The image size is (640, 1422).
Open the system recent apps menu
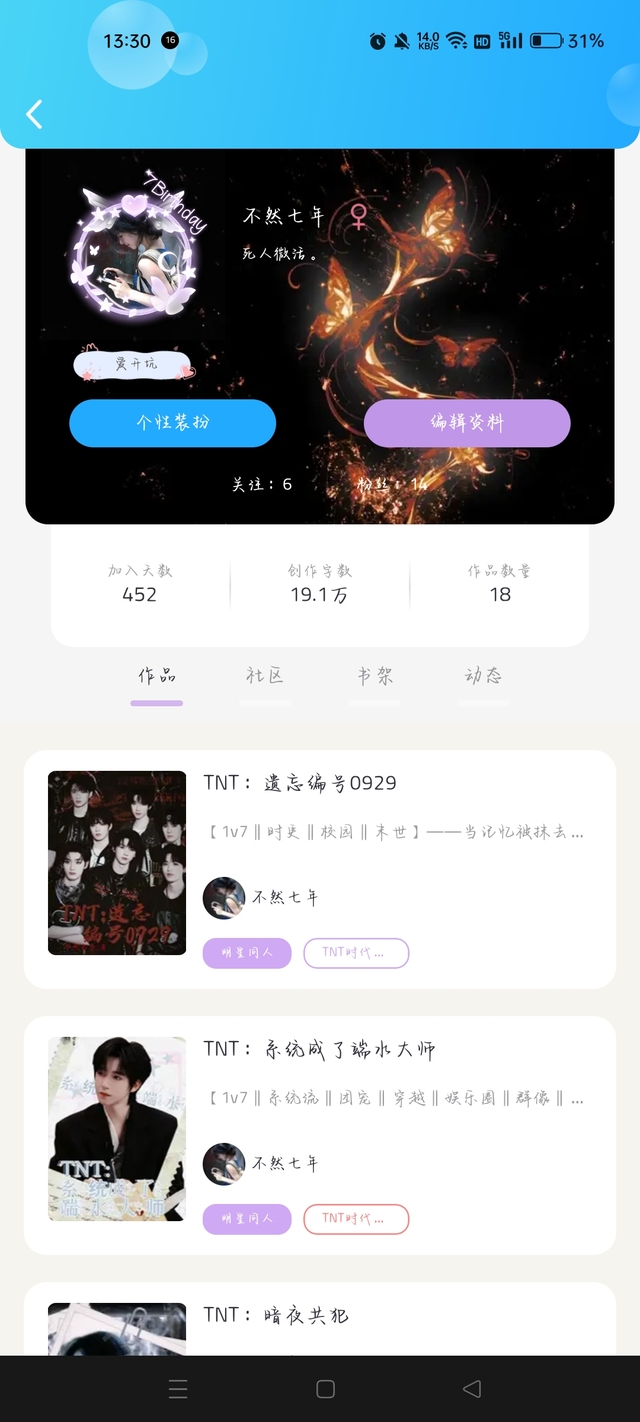[178, 1388]
